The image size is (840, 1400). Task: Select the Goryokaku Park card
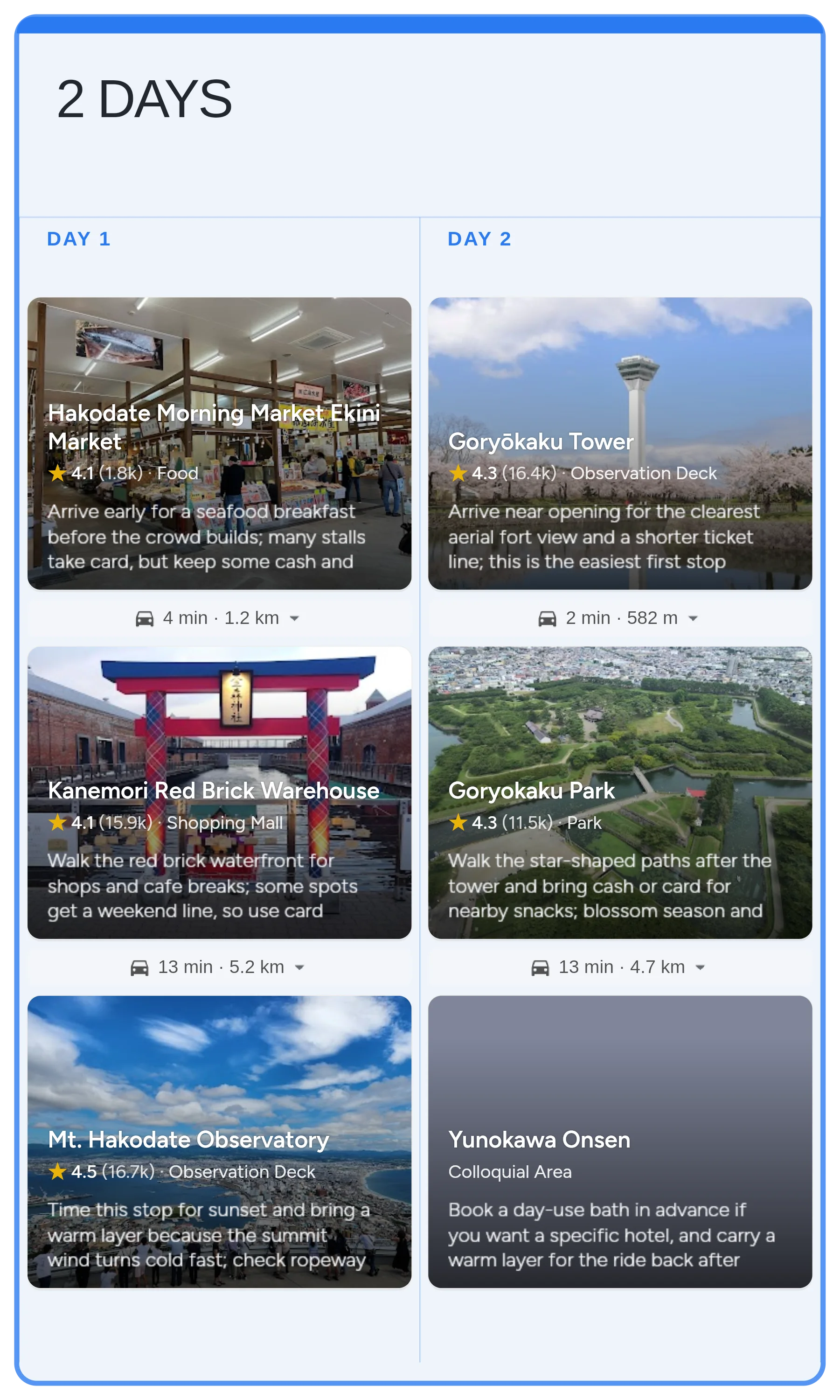point(620,792)
